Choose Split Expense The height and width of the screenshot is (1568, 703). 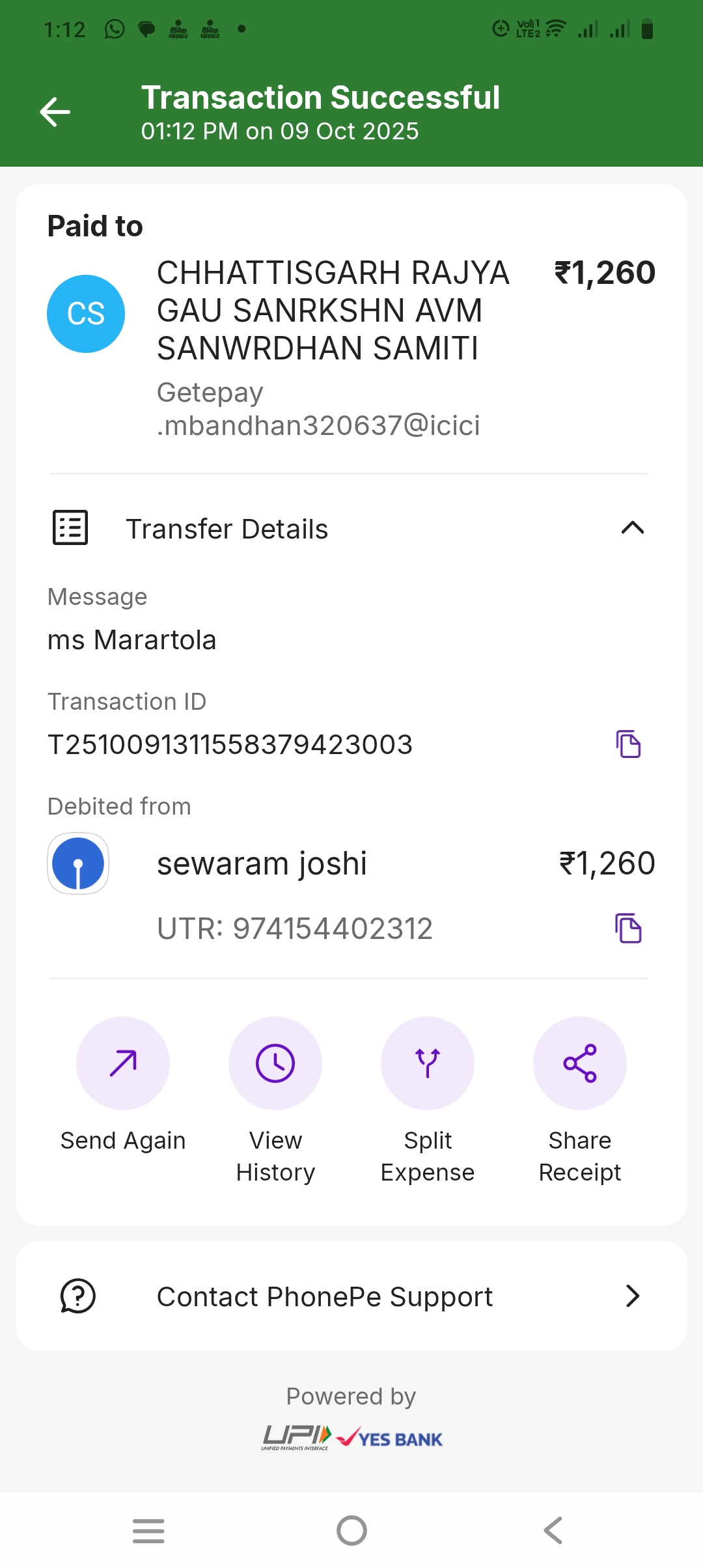(x=428, y=1063)
